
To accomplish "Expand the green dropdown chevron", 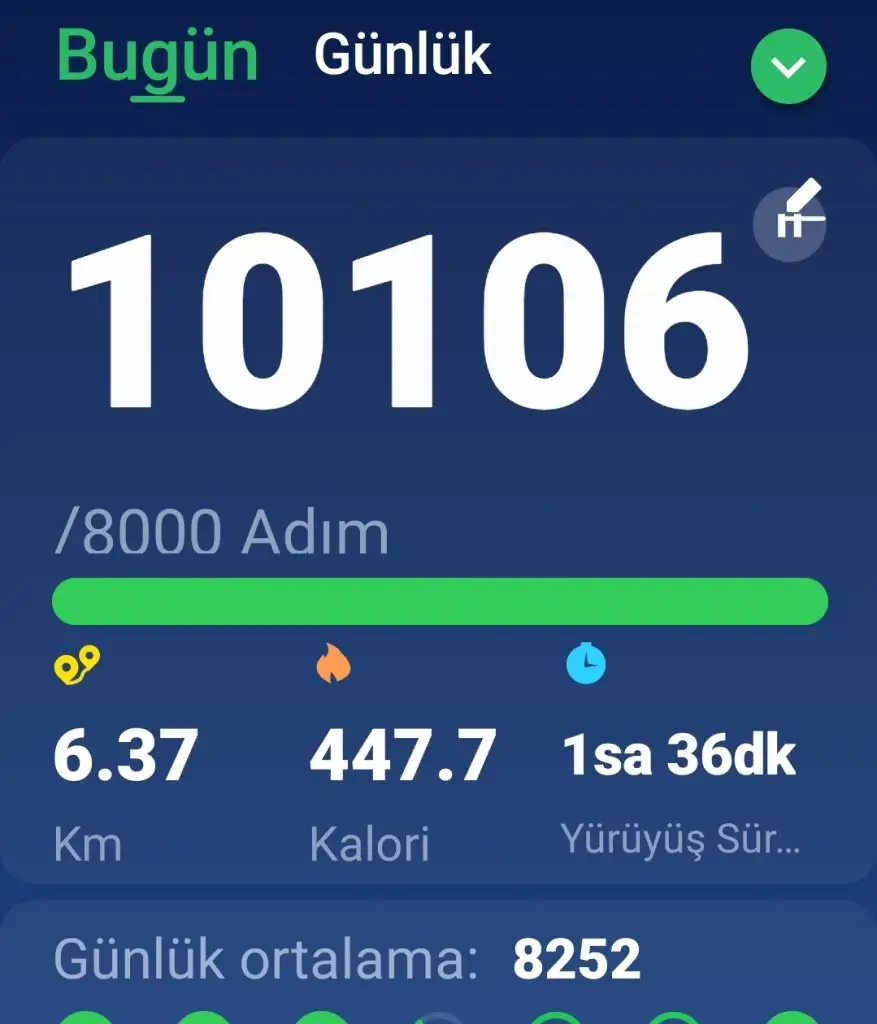I will (x=788, y=67).
